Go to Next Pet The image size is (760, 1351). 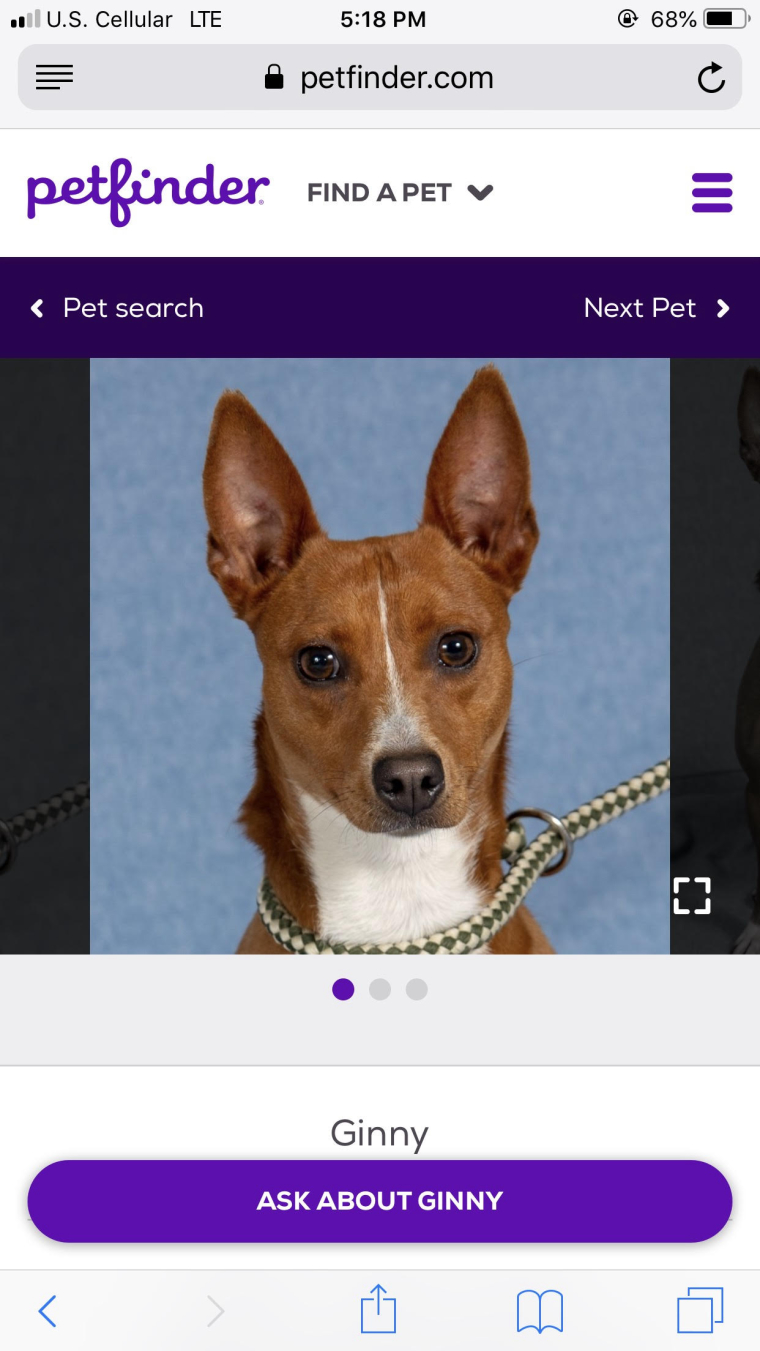pyautogui.click(x=657, y=308)
